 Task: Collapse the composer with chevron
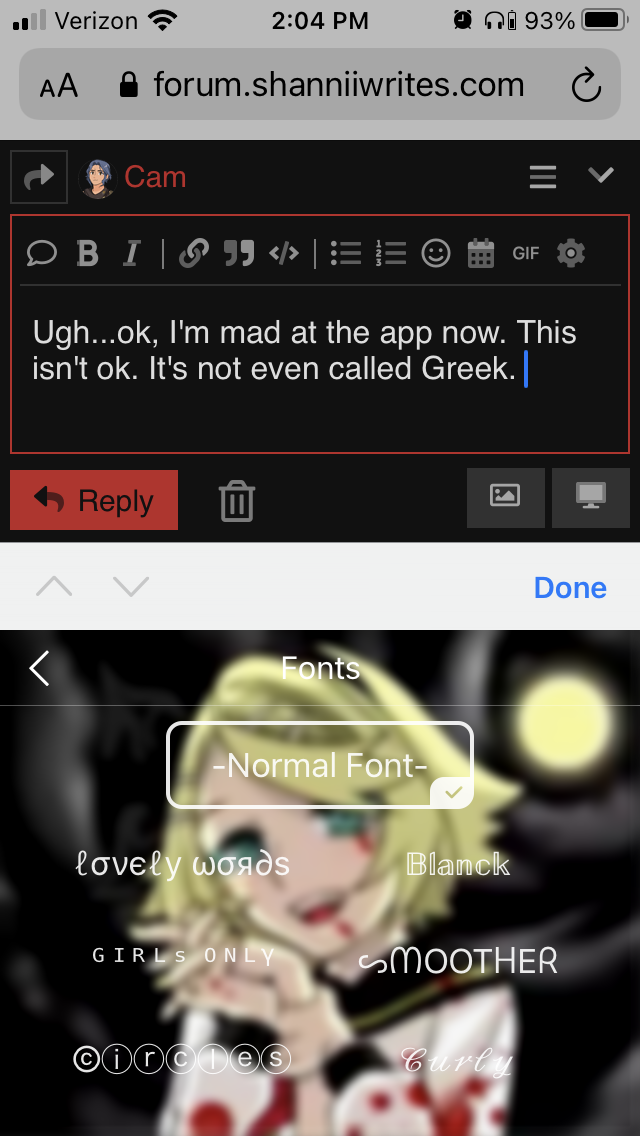(601, 175)
